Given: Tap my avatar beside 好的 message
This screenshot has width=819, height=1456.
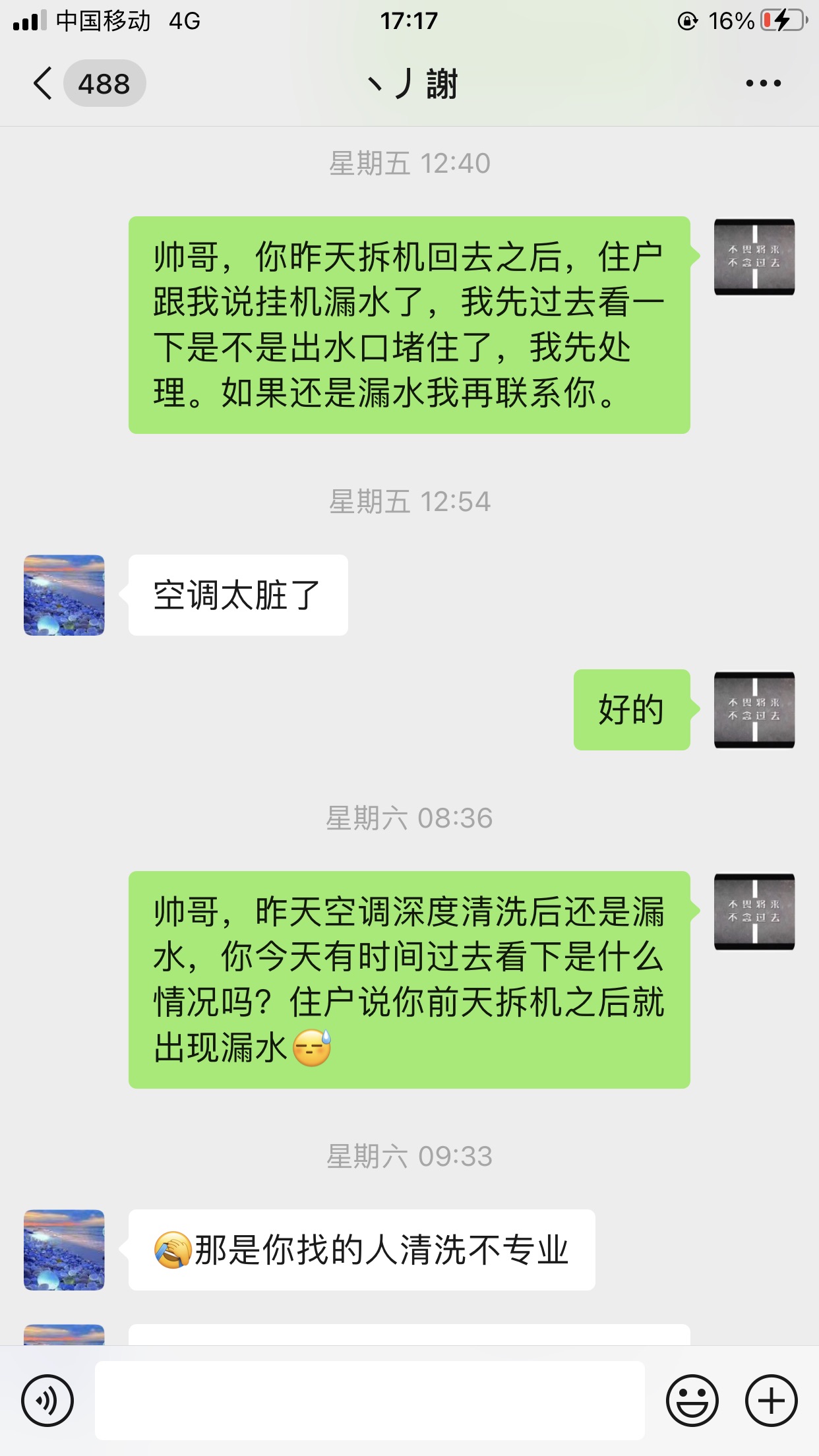Looking at the screenshot, I should (754, 710).
